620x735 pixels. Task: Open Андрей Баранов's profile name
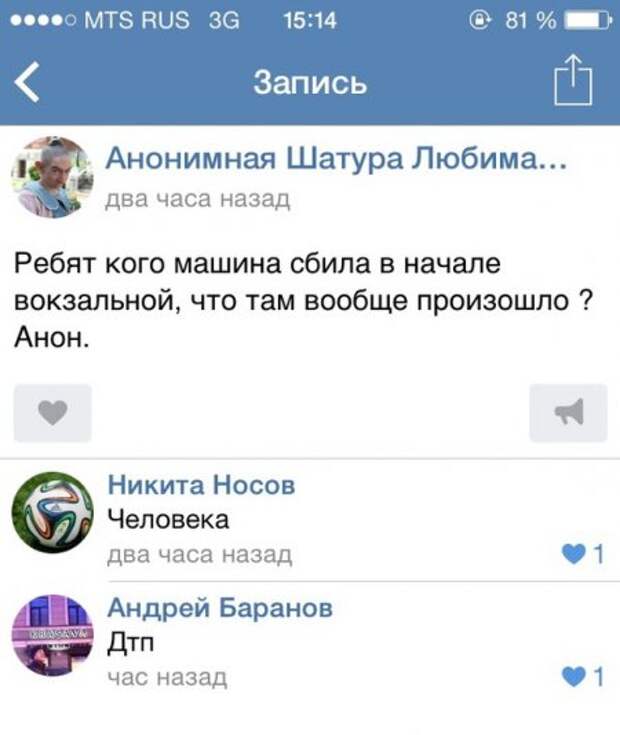(x=220, y=608)
